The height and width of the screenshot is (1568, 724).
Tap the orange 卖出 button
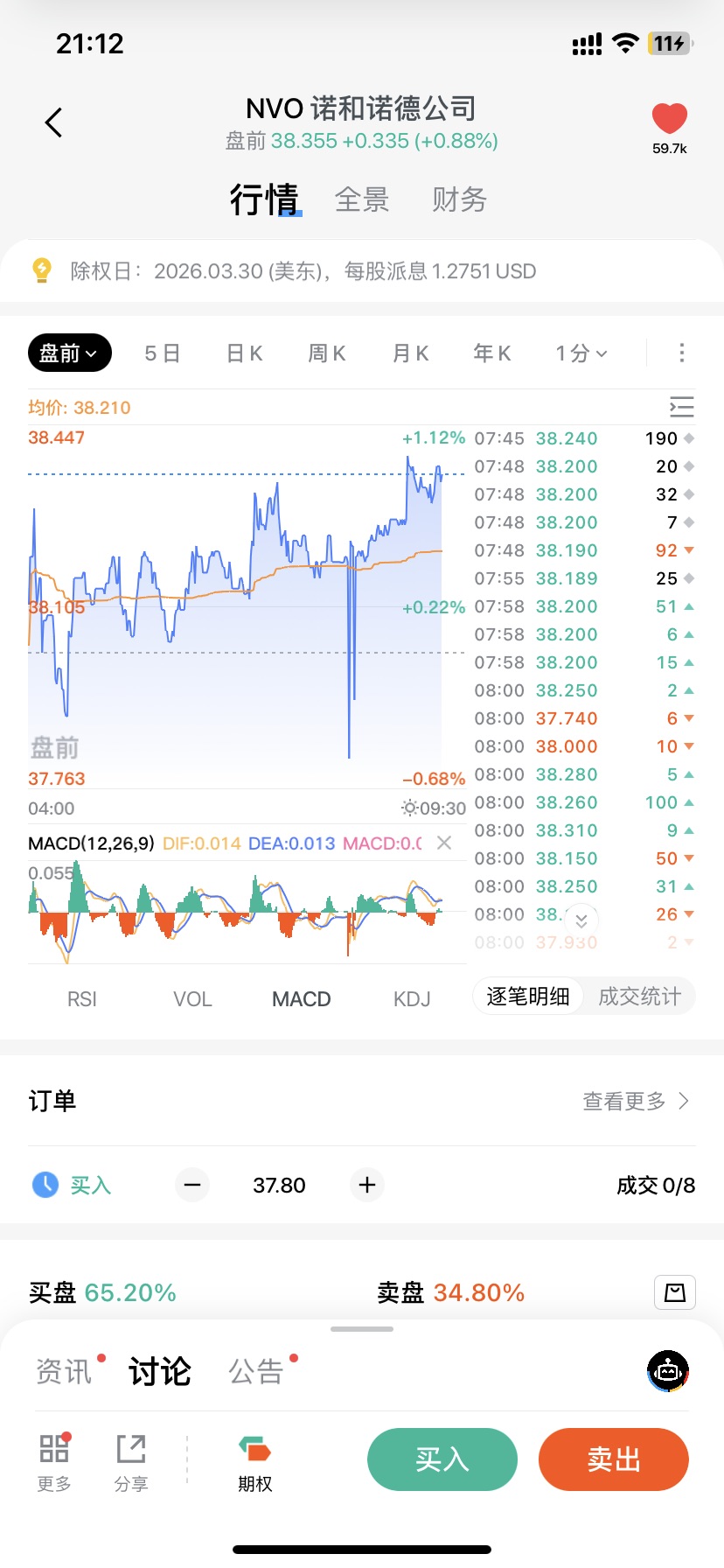coord(614,1459)
